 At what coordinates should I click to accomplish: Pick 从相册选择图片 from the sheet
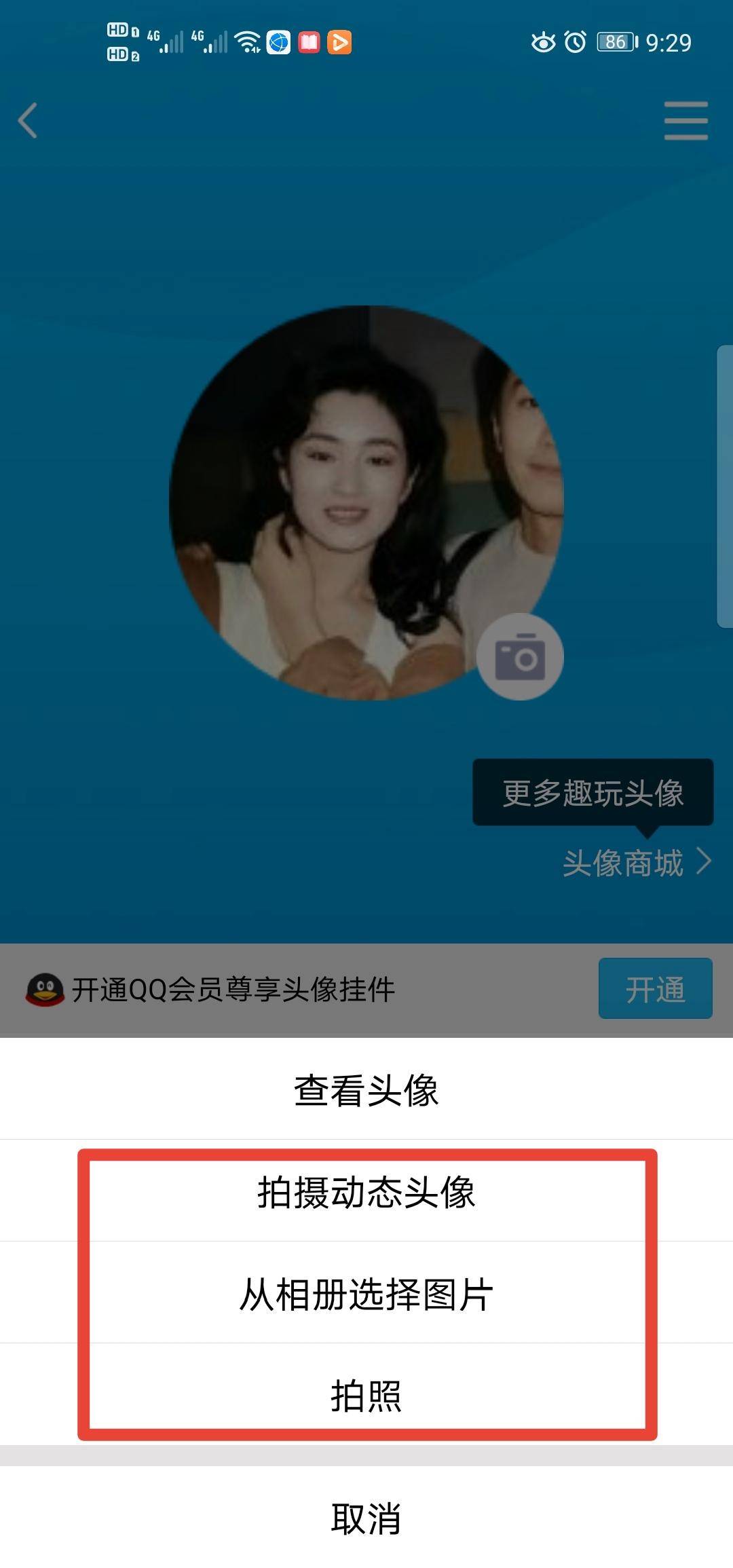click(x=366, y=1294)
